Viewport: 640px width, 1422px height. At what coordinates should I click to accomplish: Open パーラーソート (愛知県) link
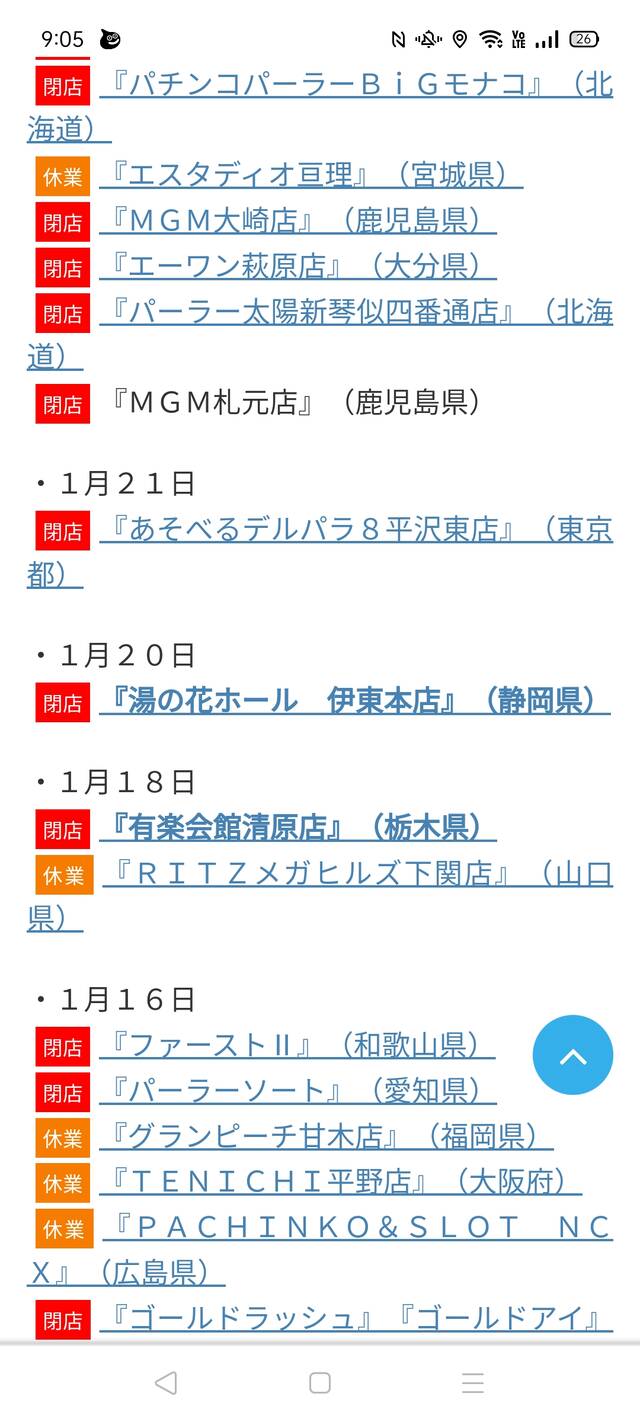tap(297, 1091)
